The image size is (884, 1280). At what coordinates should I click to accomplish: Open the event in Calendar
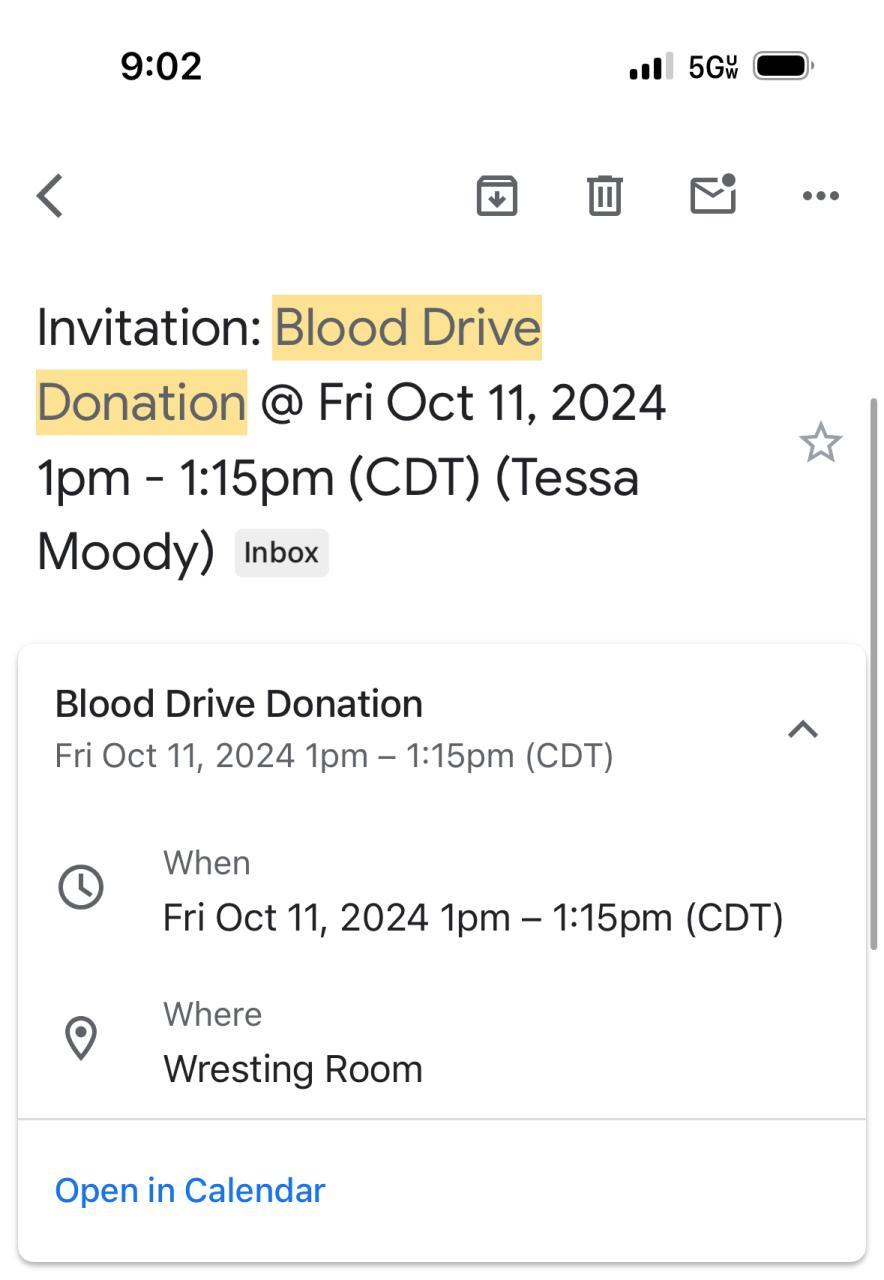coord(190,1190)
